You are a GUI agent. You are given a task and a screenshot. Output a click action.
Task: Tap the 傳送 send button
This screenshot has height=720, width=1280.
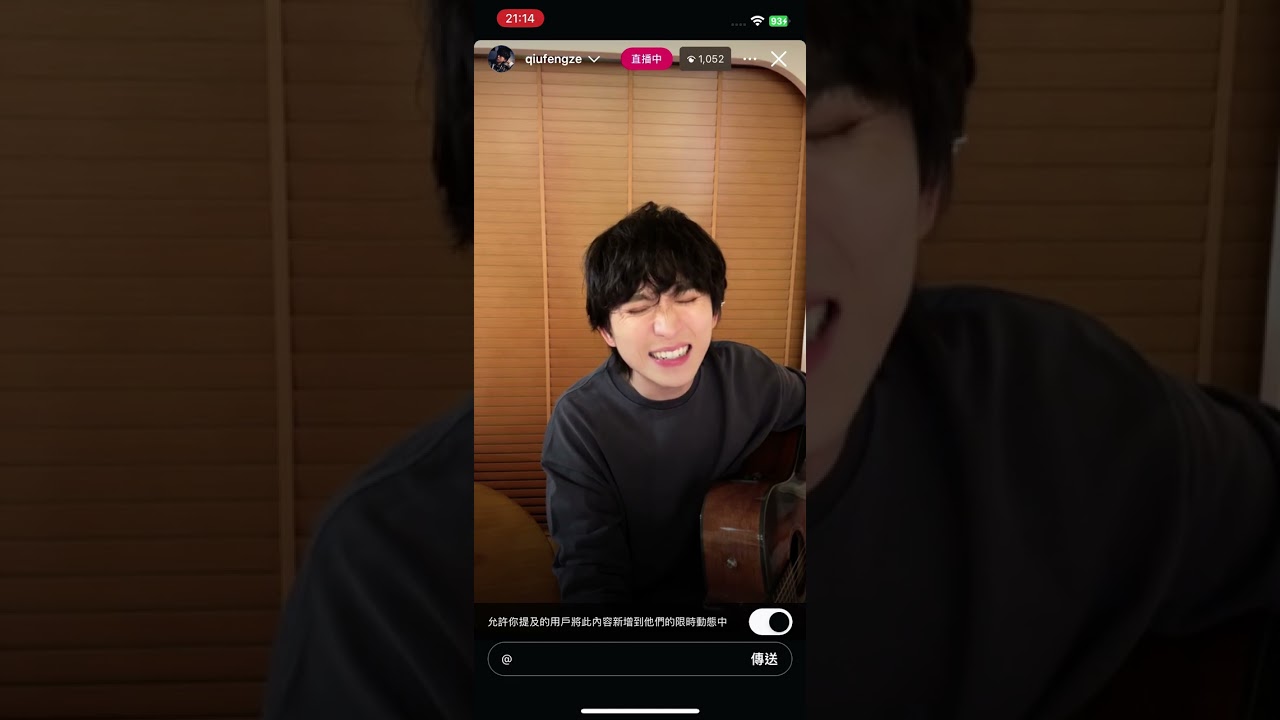click(x=764, y=659)
